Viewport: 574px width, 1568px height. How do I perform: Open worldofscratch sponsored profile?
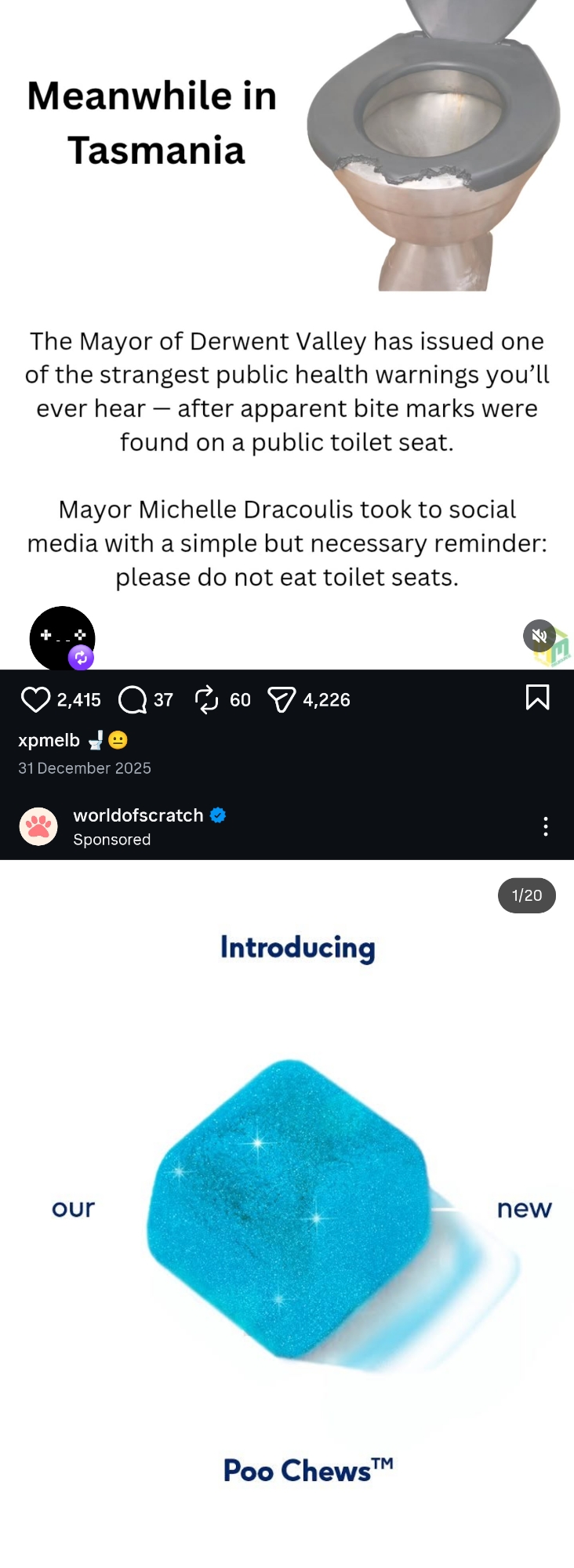pyautogui.click(x=138, y=815)
